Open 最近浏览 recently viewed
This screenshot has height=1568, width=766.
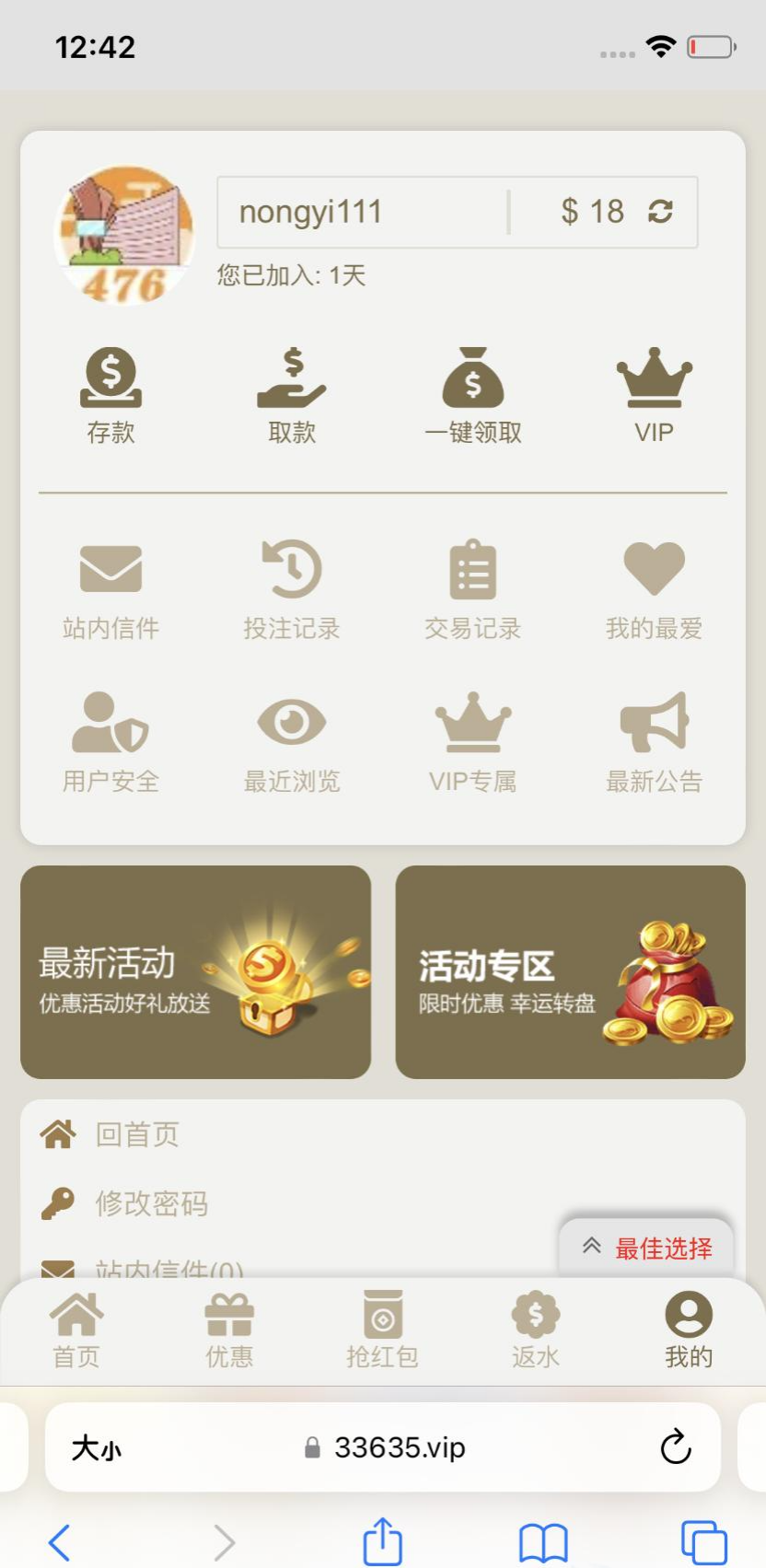click(x=292, y=742)
